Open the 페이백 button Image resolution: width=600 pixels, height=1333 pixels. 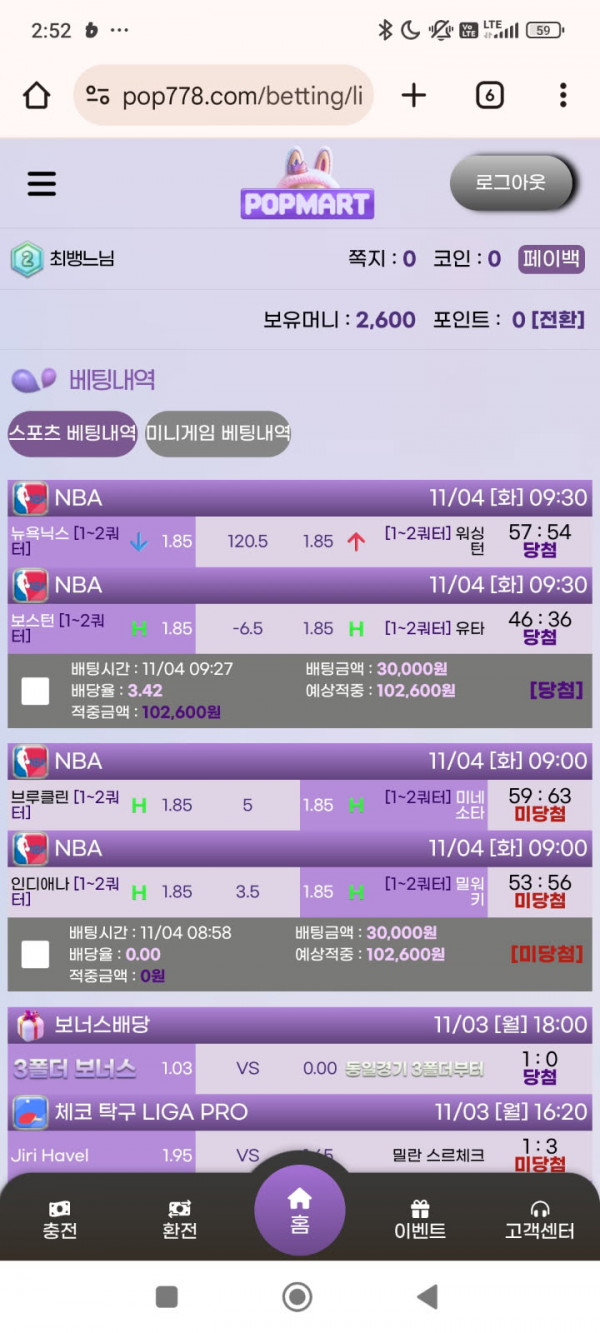tap(551, 259)
